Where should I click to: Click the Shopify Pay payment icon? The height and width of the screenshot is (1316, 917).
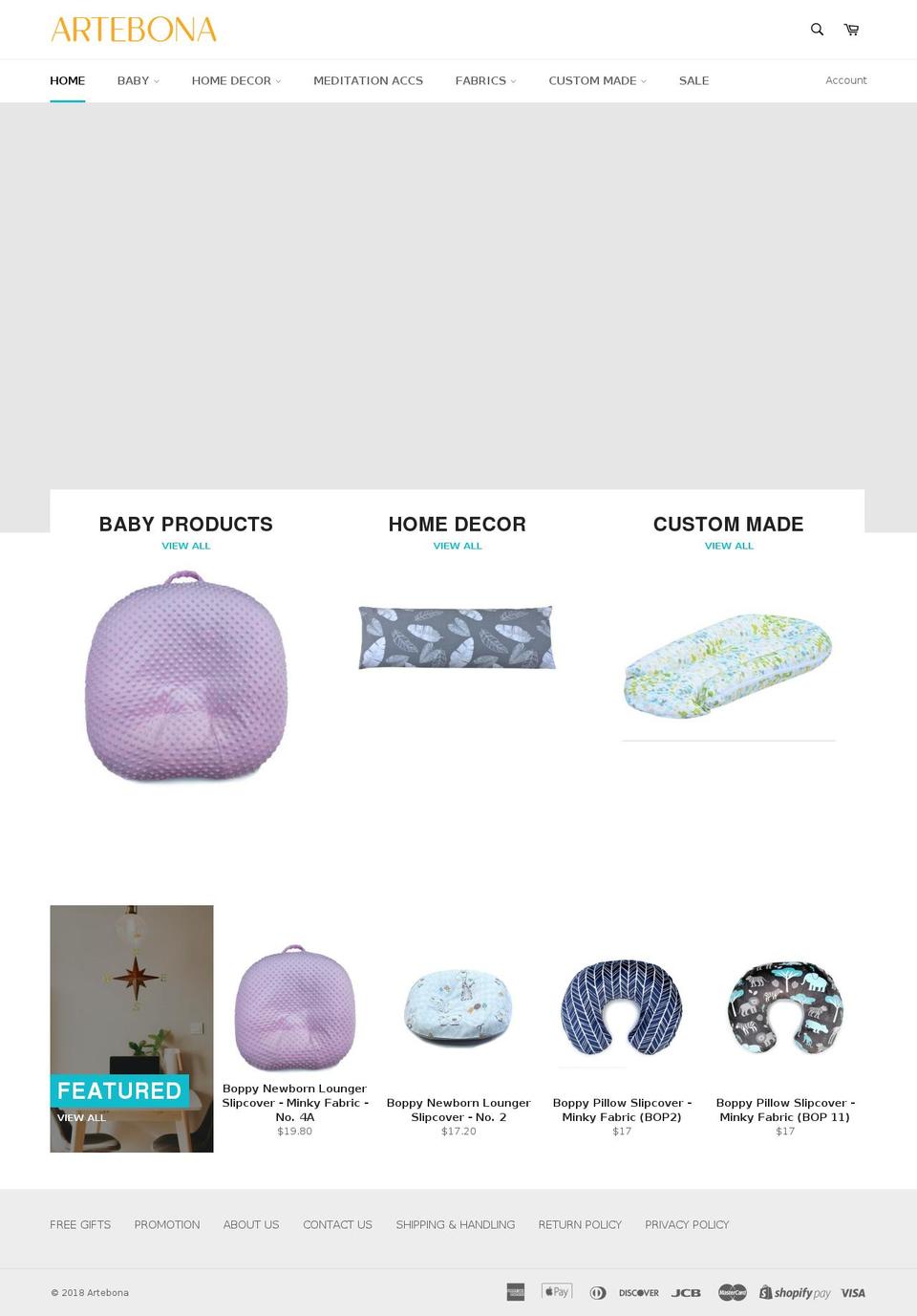click(796, 1292)
